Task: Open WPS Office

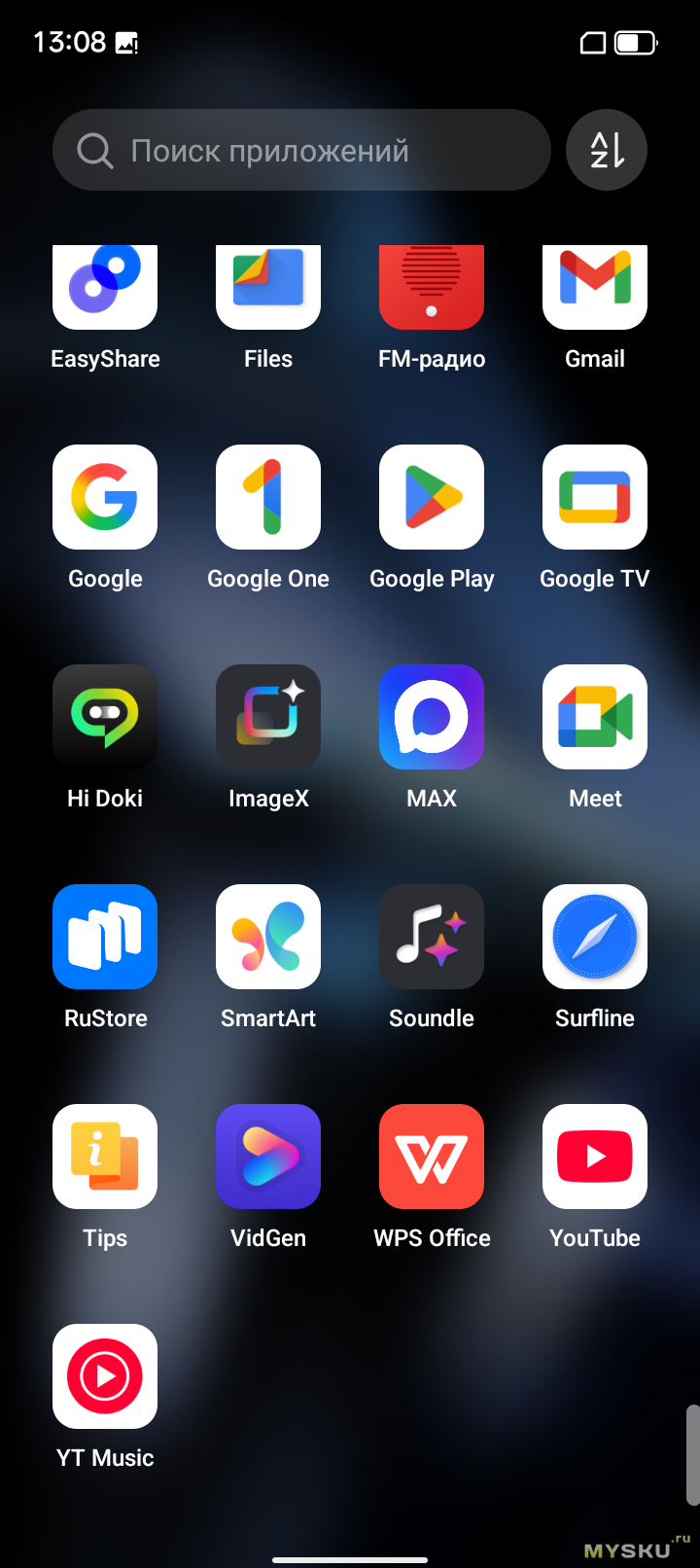Action: pos(432,1157)
